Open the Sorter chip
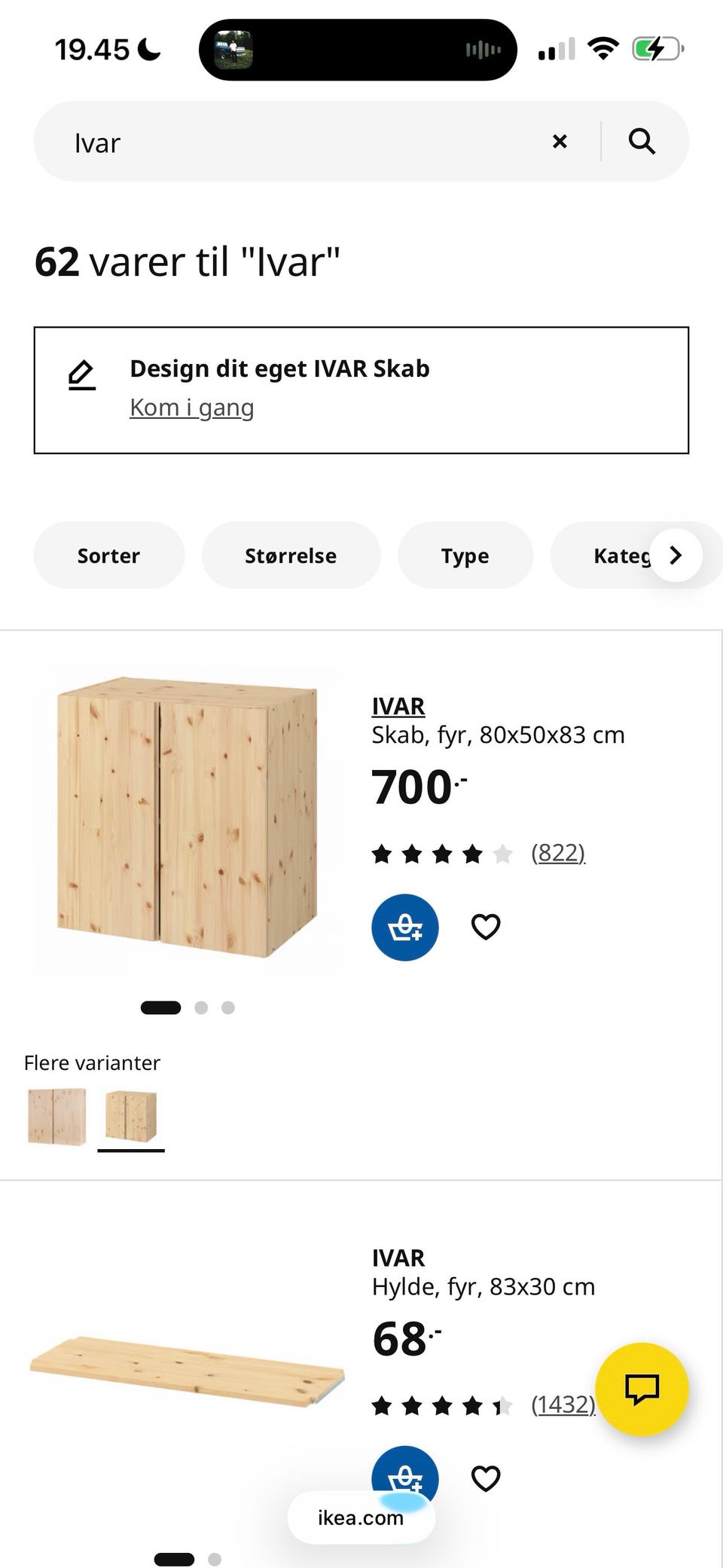This screenshot has width=723, height=1568. 109,555
